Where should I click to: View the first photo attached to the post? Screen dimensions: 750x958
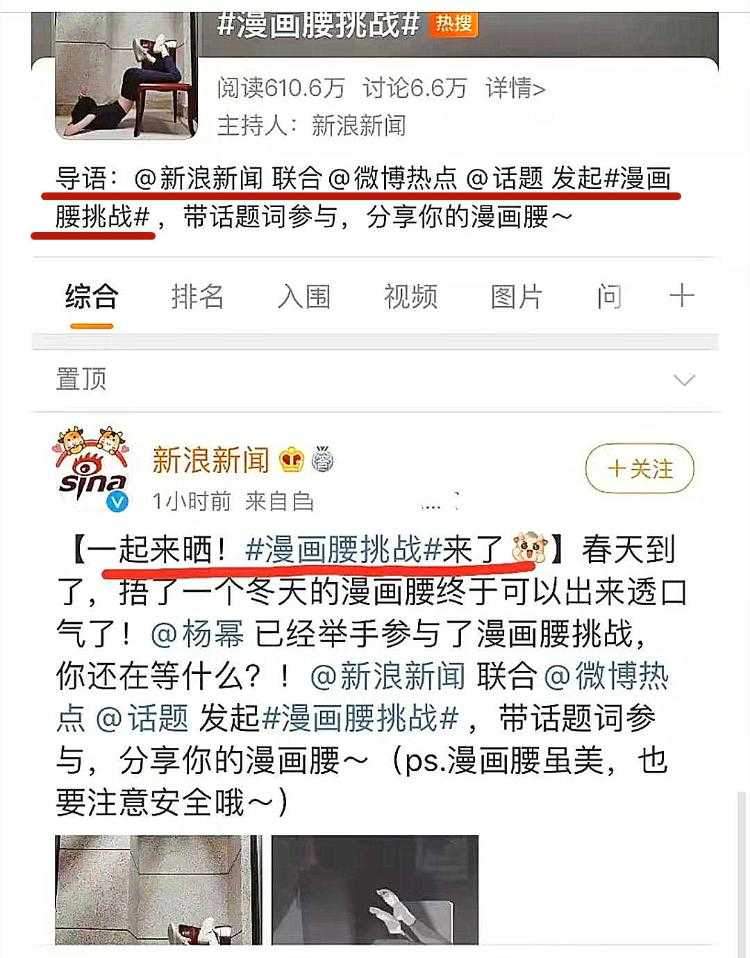click(158, 890)
